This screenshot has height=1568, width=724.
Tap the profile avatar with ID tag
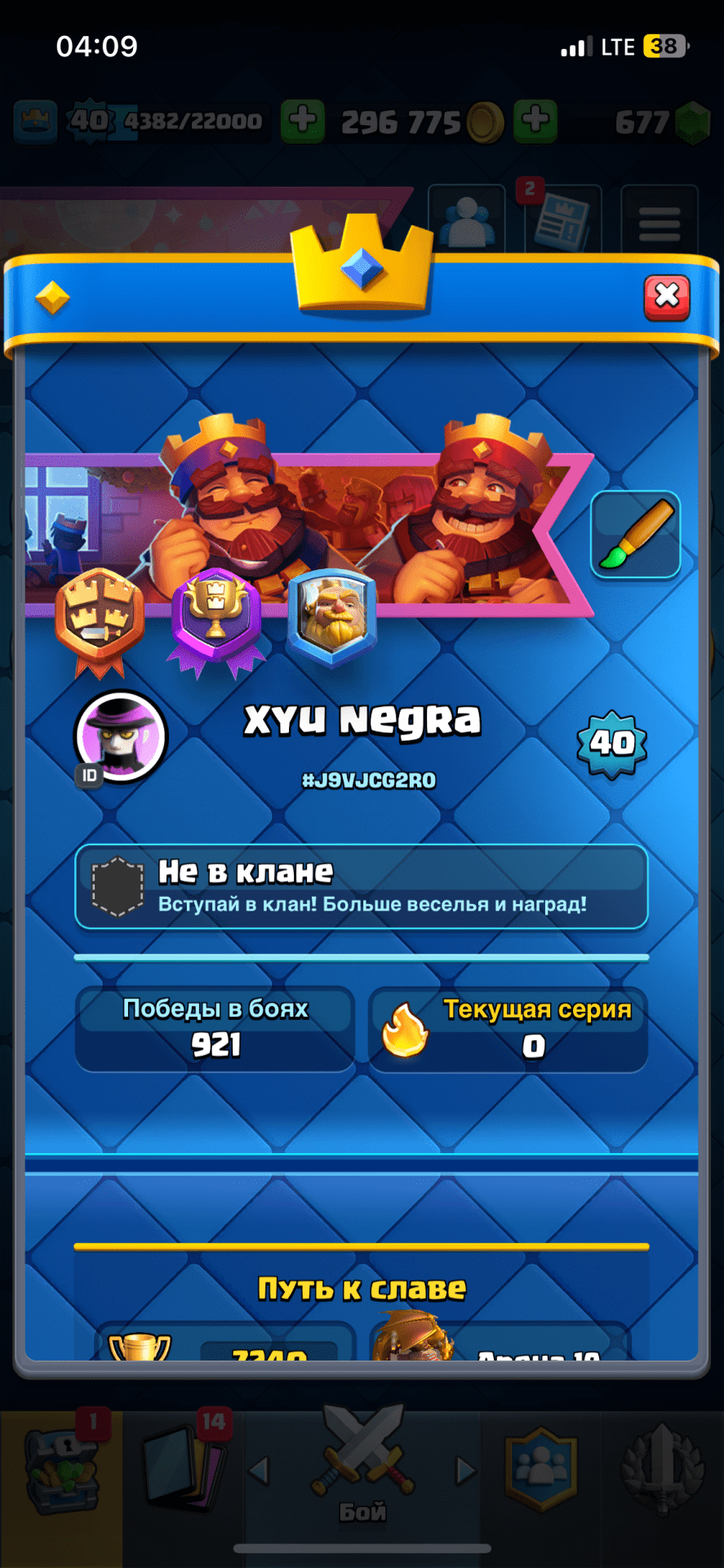tap(121, 736)
